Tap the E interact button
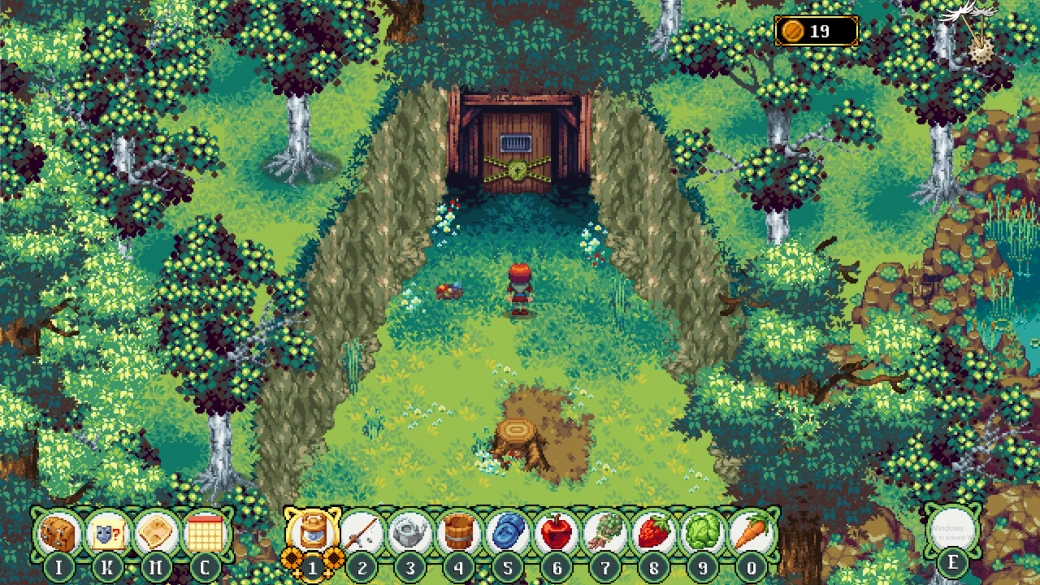1040x585 pixels. tap(951, 533)
